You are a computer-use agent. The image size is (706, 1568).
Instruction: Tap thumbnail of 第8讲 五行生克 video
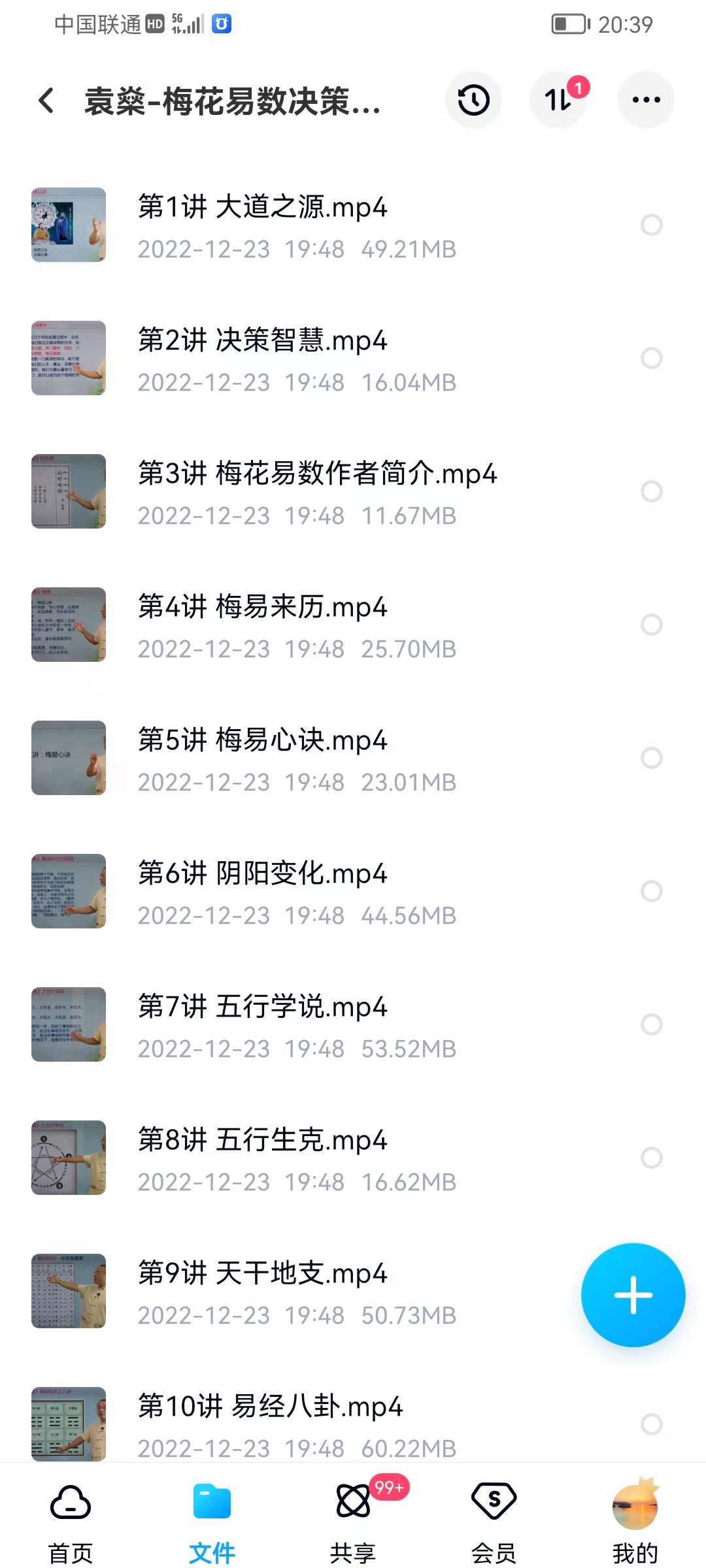[69, 1158]
